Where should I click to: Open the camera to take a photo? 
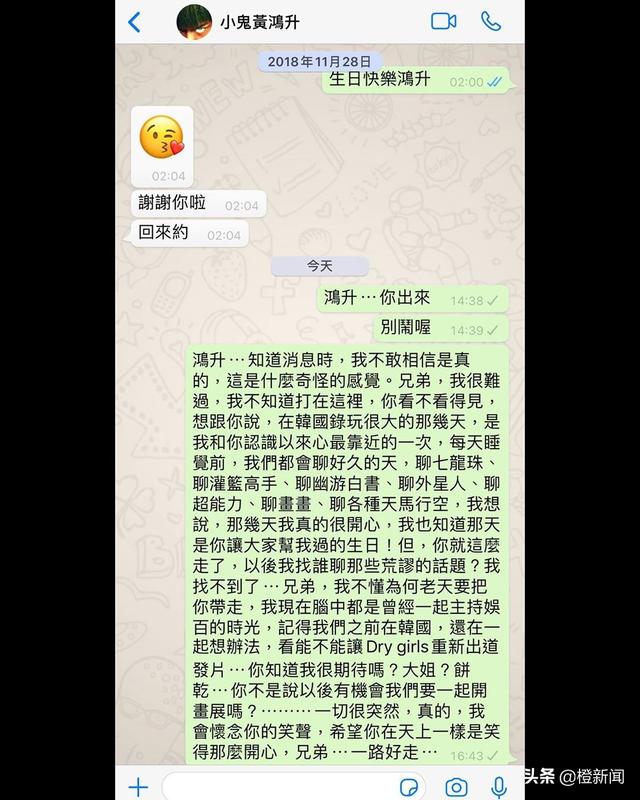tap(455, 786)
